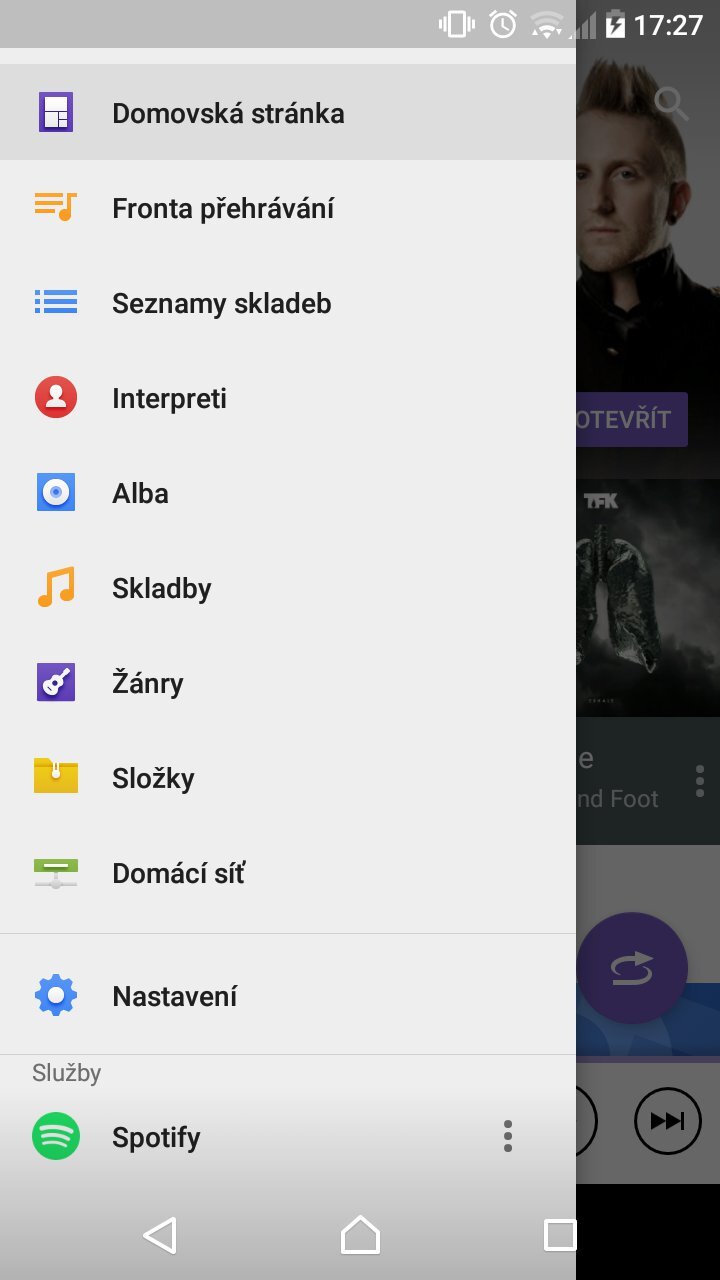
Task: Open Domovská stránka from the drawer
Action: coord(228,113)
